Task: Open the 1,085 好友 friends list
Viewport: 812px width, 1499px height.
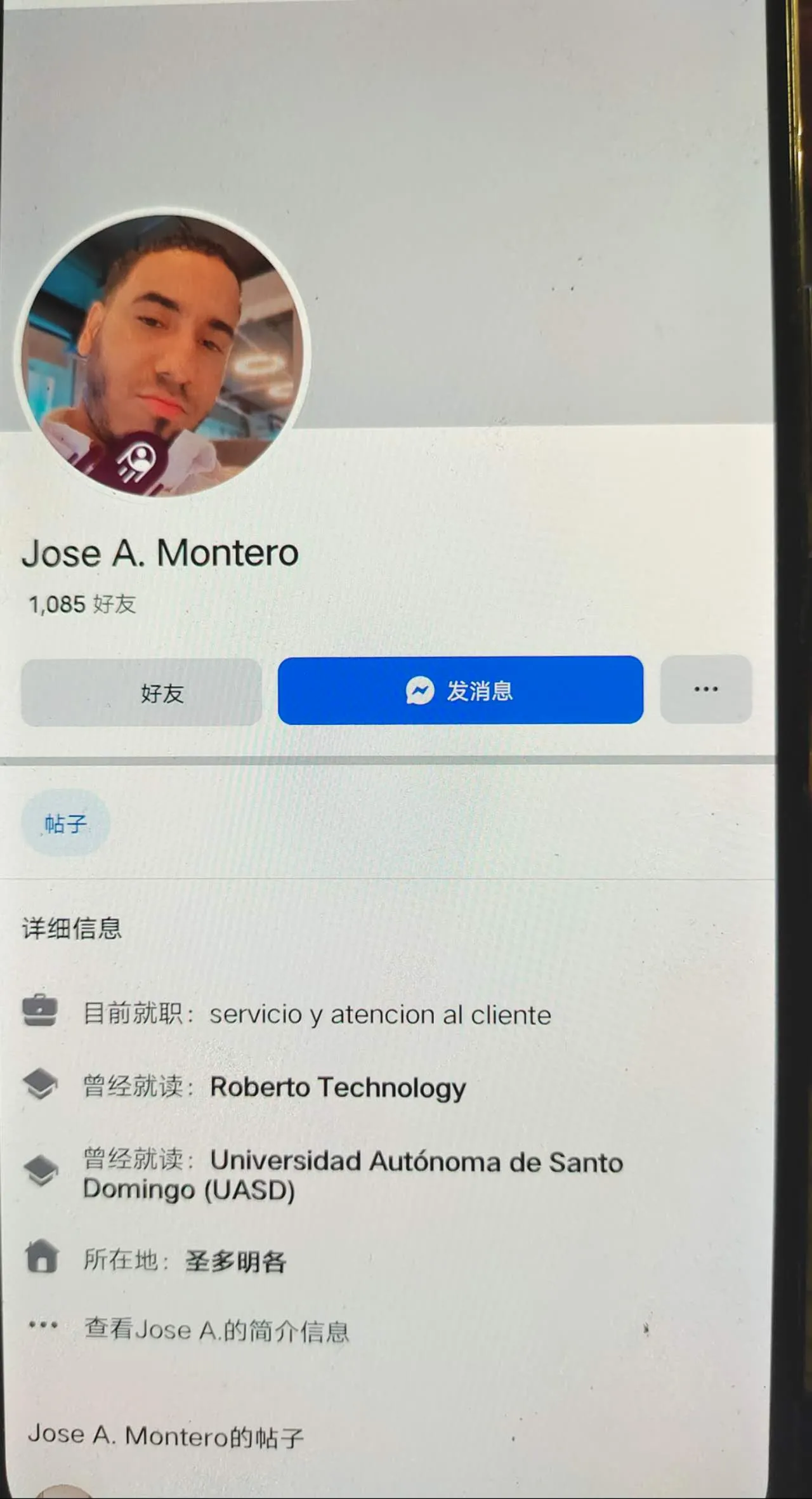Action: pos(82,604)
